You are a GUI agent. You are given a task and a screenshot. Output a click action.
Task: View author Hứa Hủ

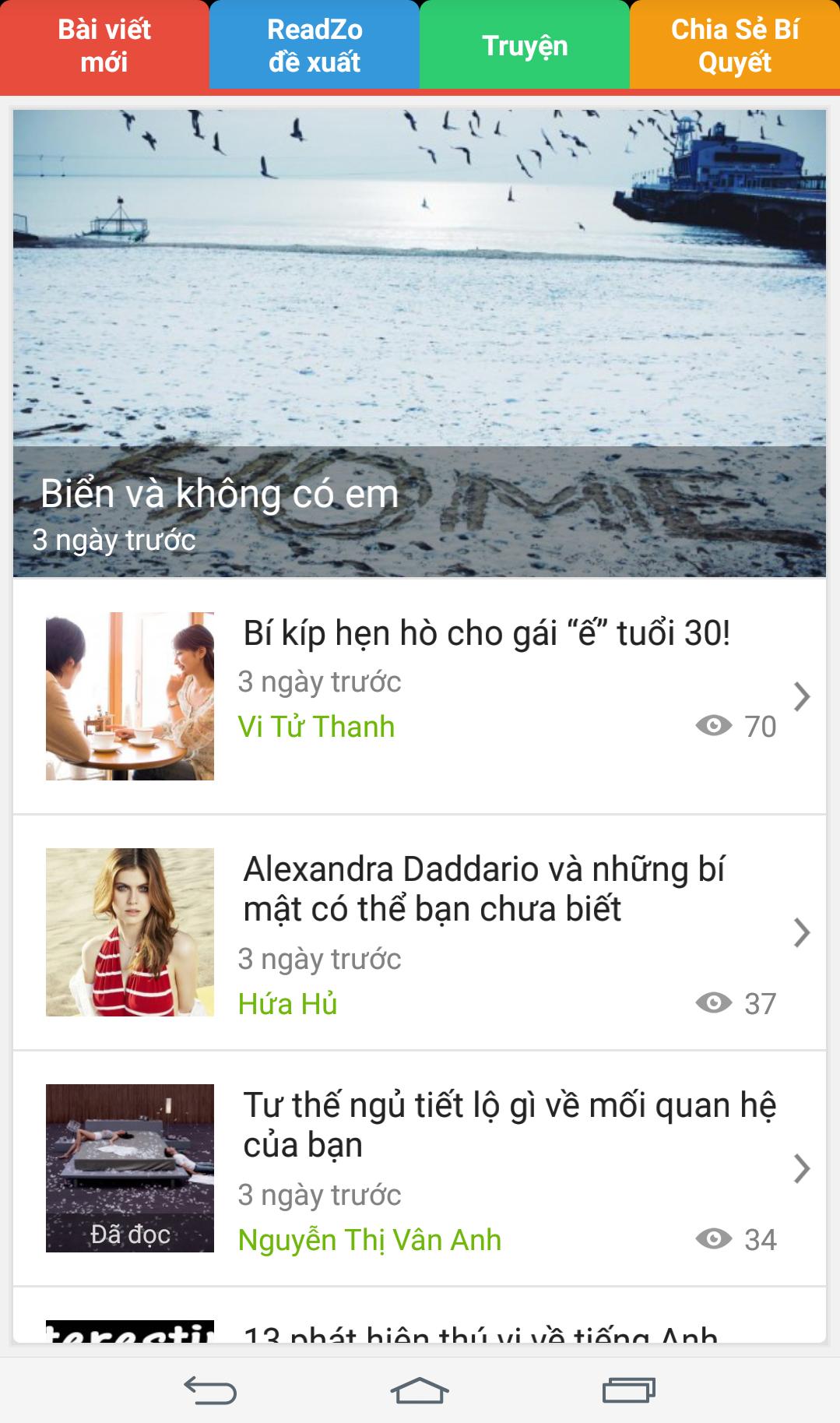tap(287, 1004)
